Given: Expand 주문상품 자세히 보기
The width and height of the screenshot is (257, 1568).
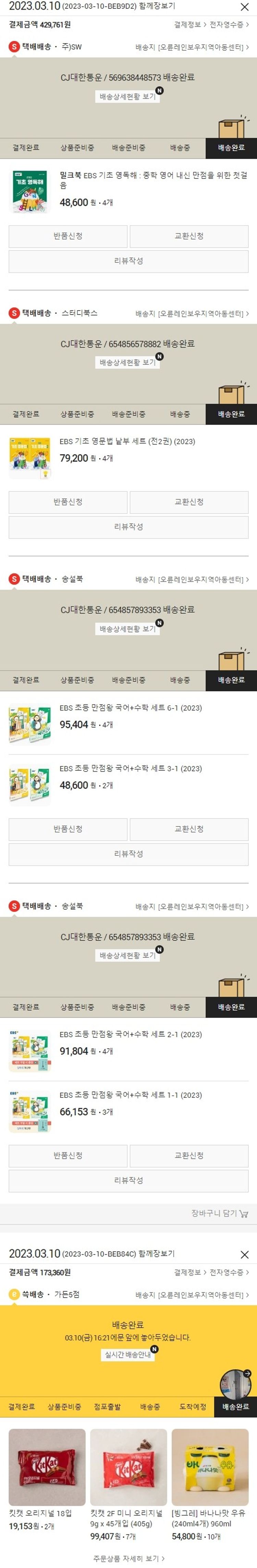Looking at the screenshot, I should [x=128, y=1558].
